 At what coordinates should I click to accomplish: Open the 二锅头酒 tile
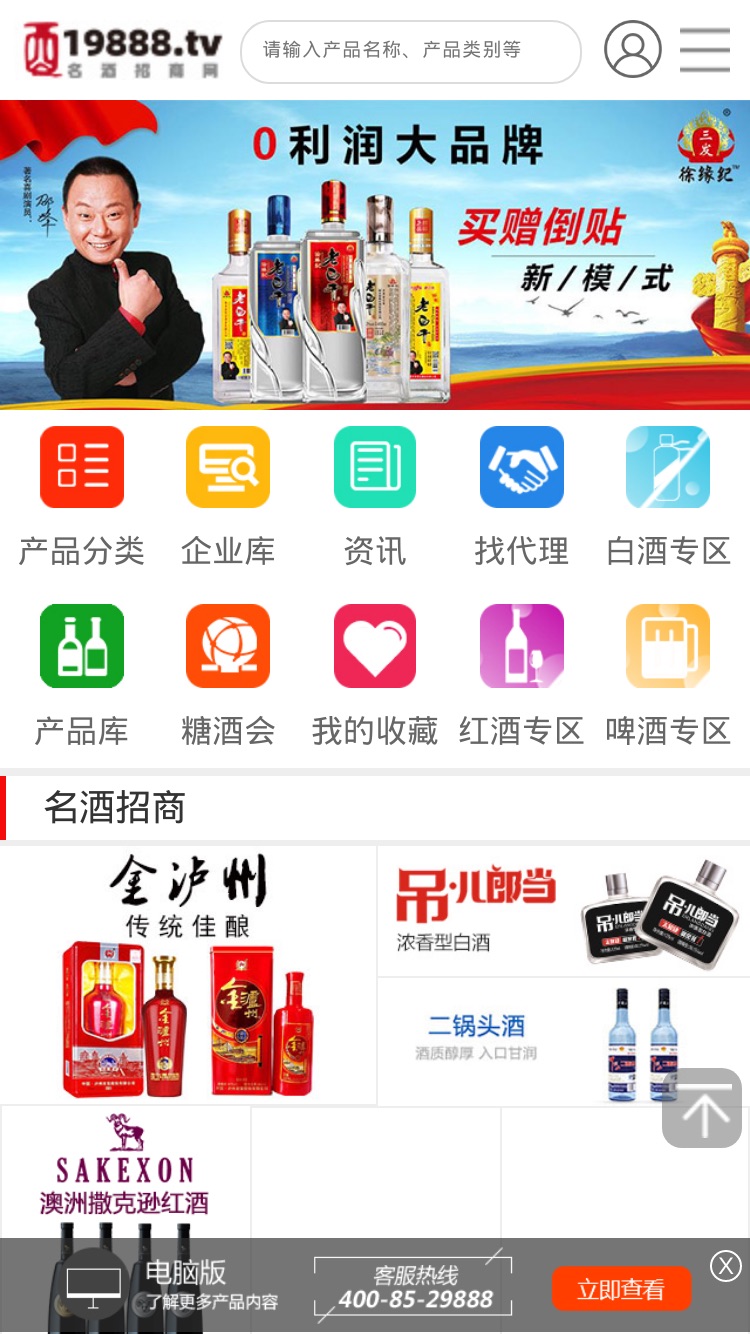[564, 1041]
